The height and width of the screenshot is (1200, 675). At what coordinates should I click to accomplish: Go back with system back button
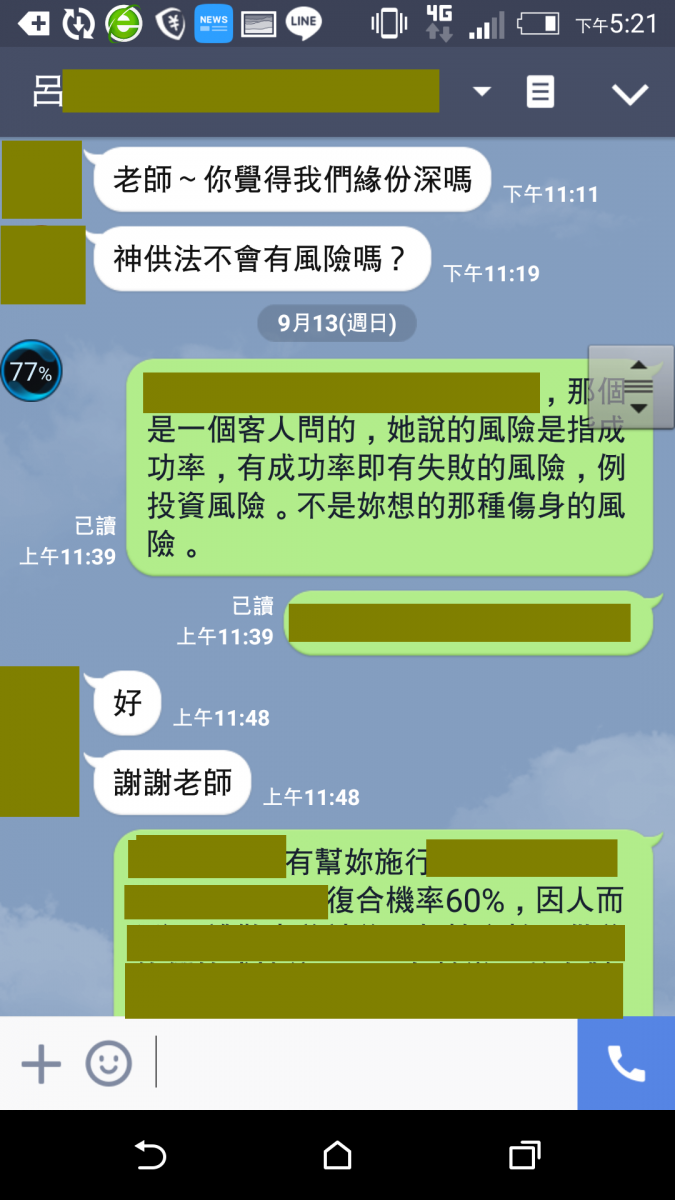tap(150, 1155)
